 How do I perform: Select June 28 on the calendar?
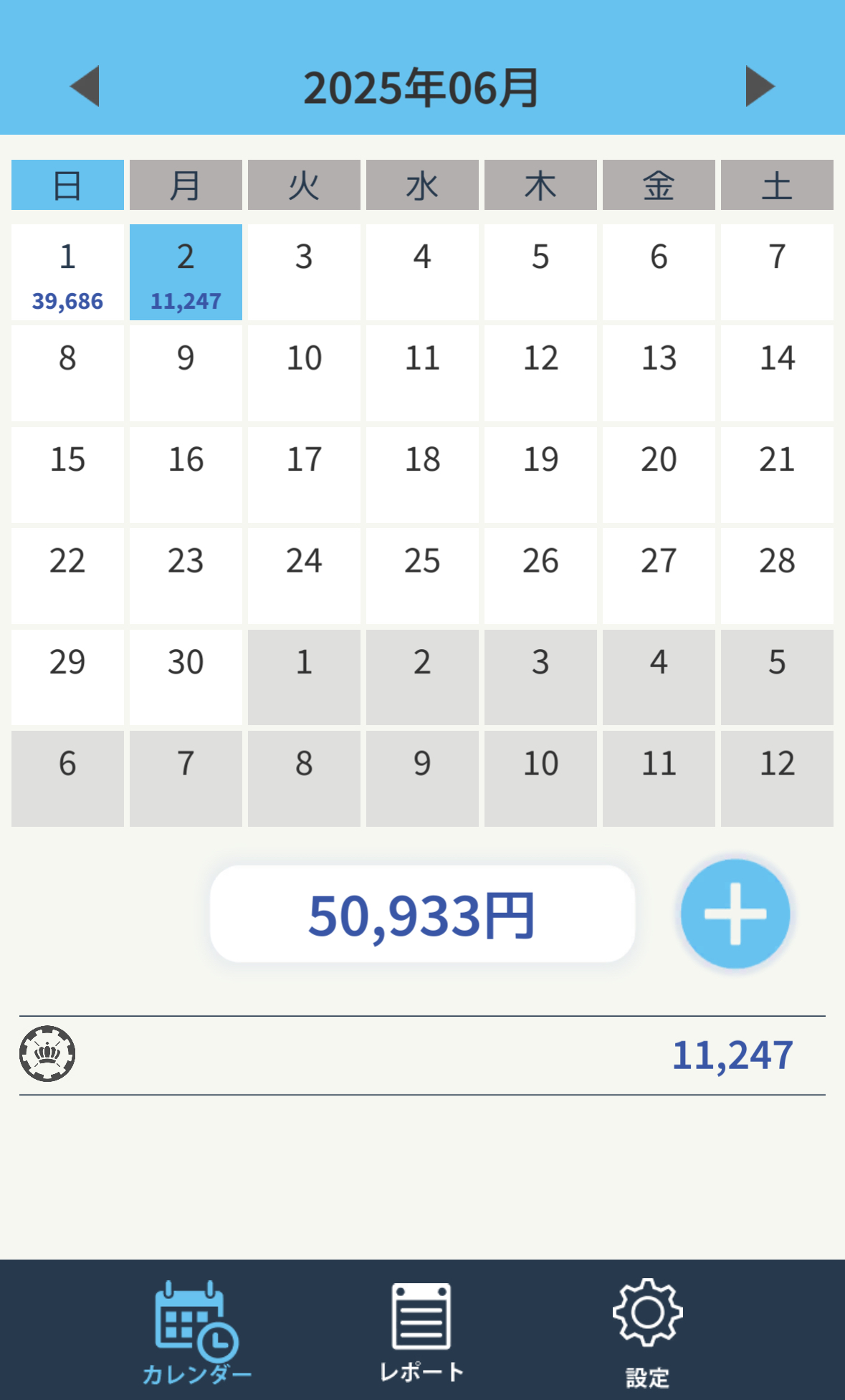(x=777, y=576)
